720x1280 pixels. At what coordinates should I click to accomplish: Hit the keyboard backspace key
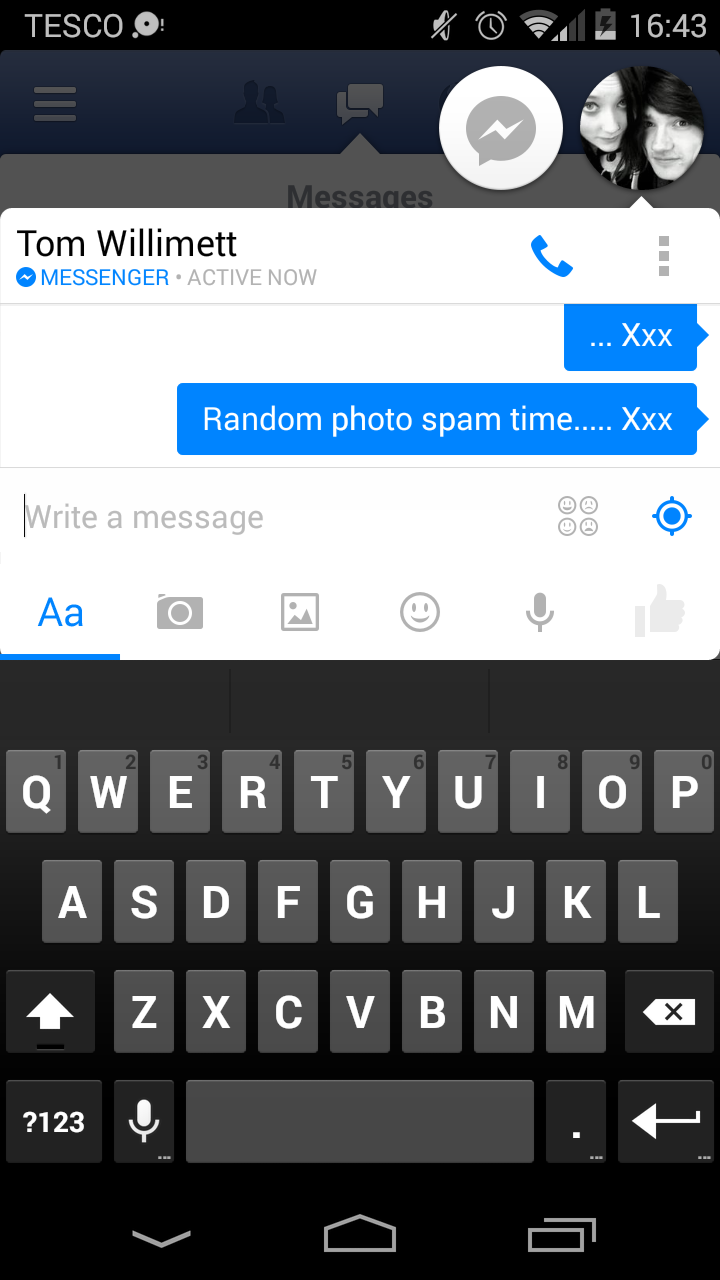click(x=669, y=1012)
